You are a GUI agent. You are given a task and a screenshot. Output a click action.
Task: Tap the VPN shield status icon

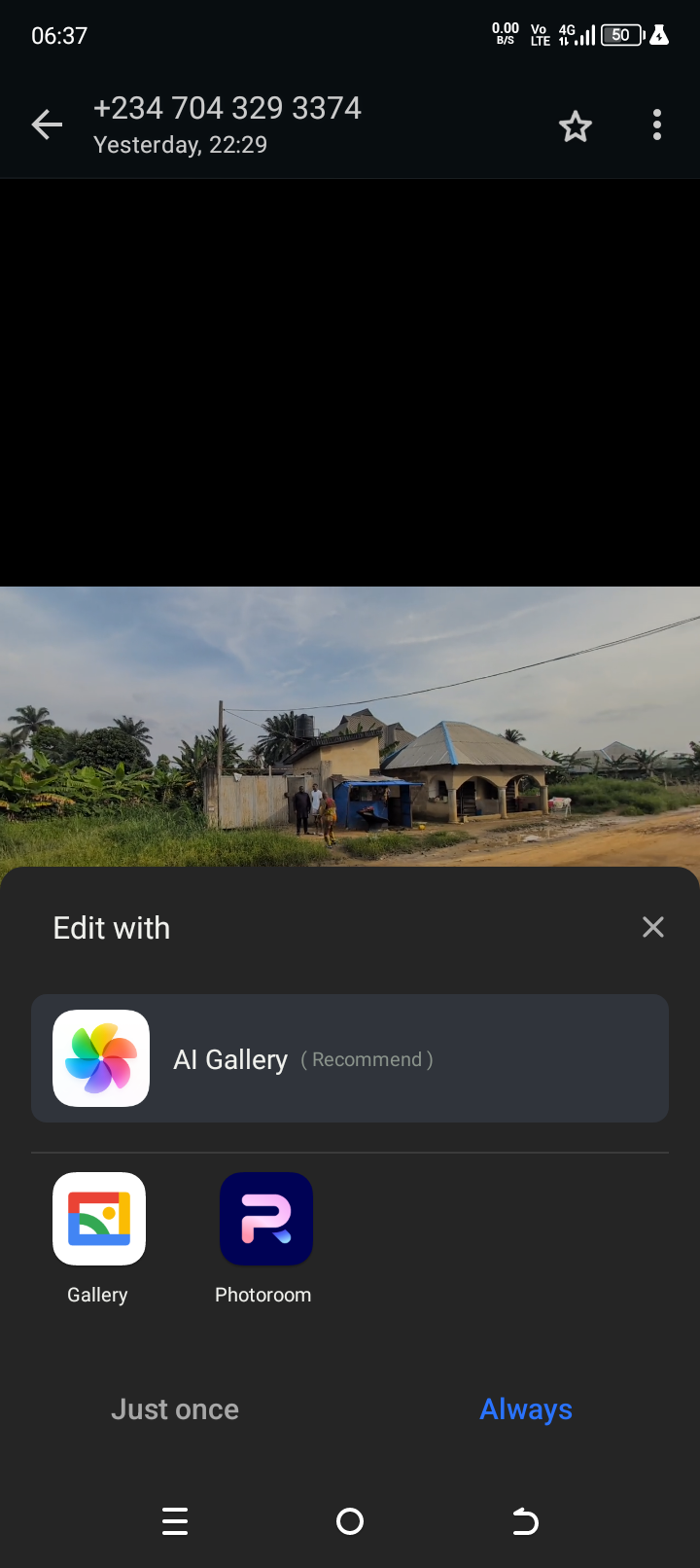click(x=657, y=34)
